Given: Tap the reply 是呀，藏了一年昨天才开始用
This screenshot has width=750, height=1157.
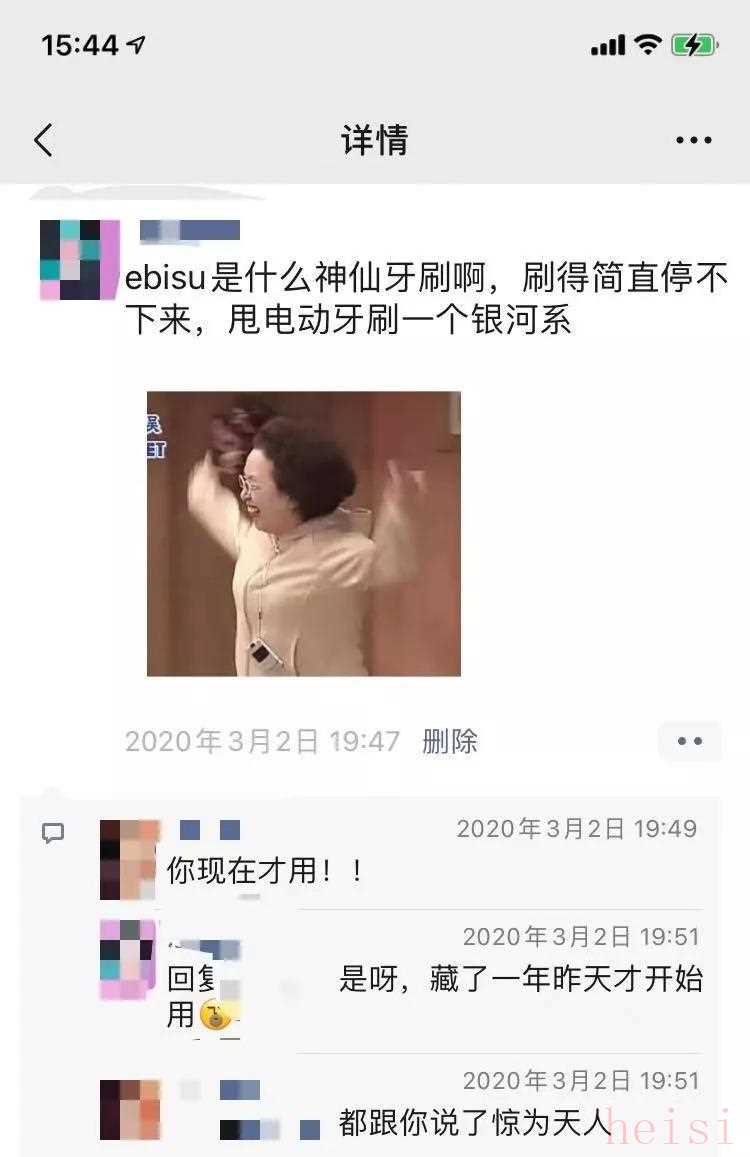Looking at the screenshot, I should coord(520,979).
